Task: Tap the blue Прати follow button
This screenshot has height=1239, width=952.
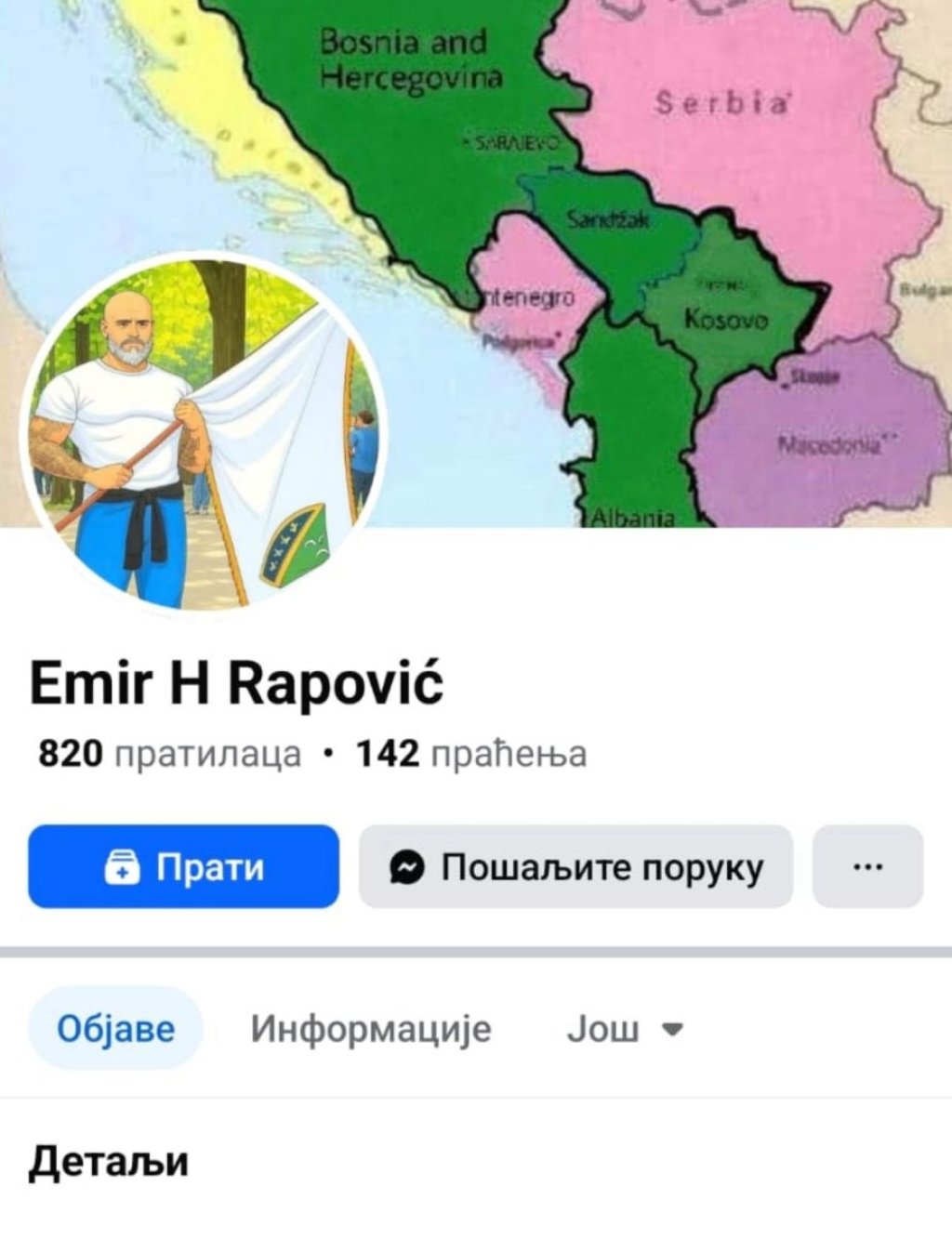Action: pos(183,866)
